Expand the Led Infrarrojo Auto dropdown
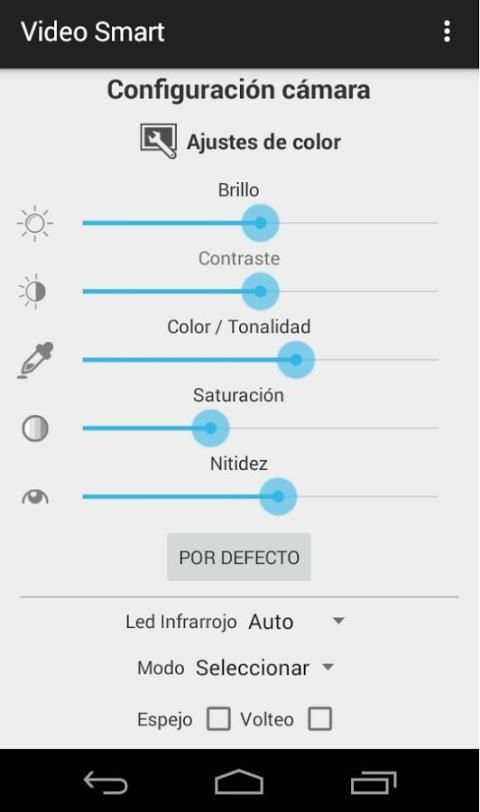 pos(296,621)
